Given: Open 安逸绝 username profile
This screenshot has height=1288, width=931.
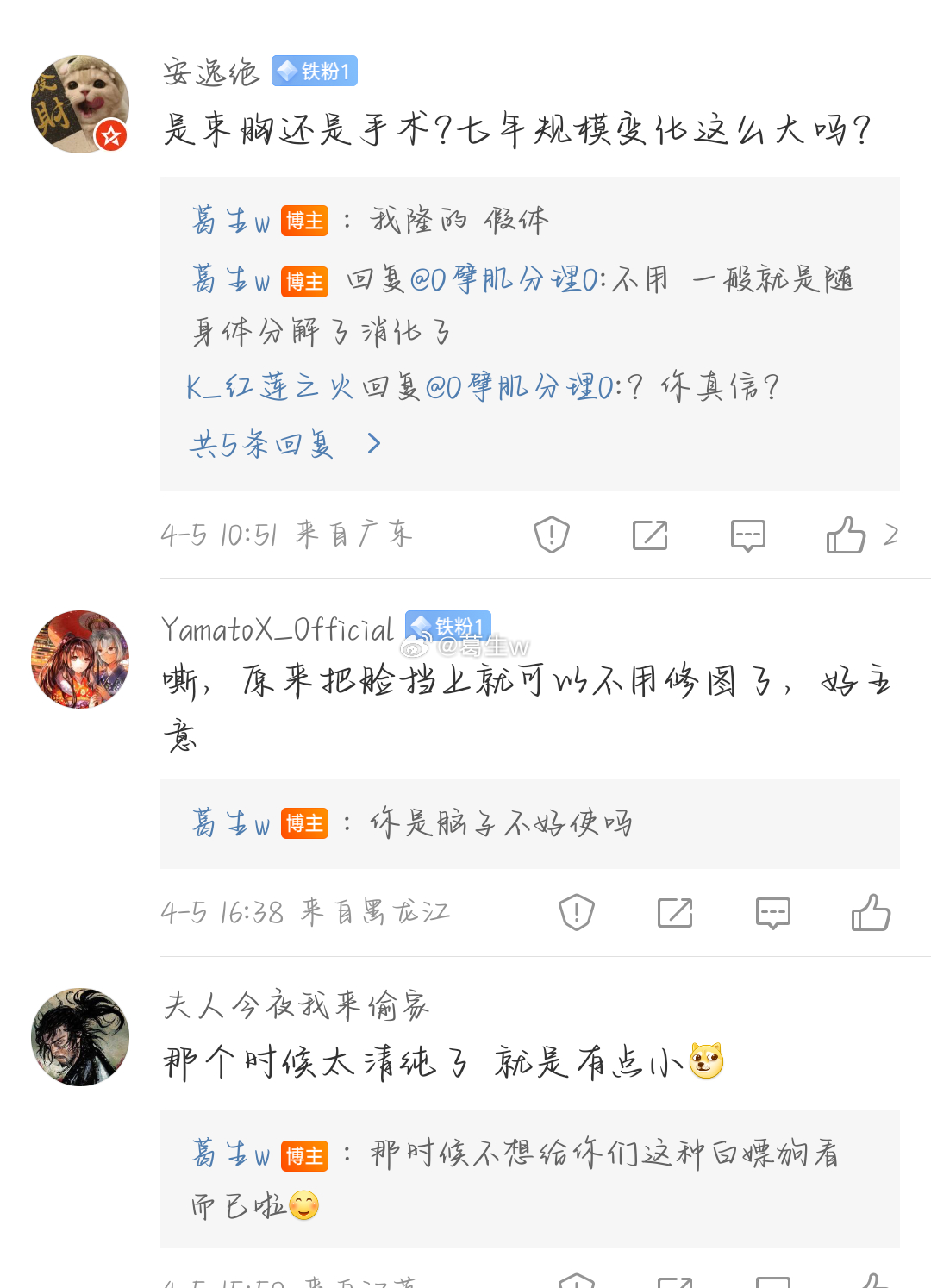Looking at the screenshot, I should pyautogui.click(x=211, y=72).
